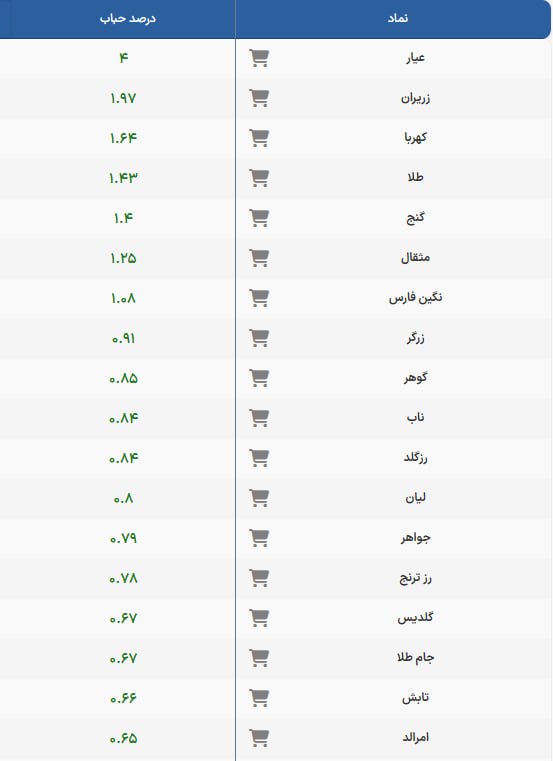Select the cart icon beside گلدیس
The image size is (553, 761).
(x=259, y=618)
